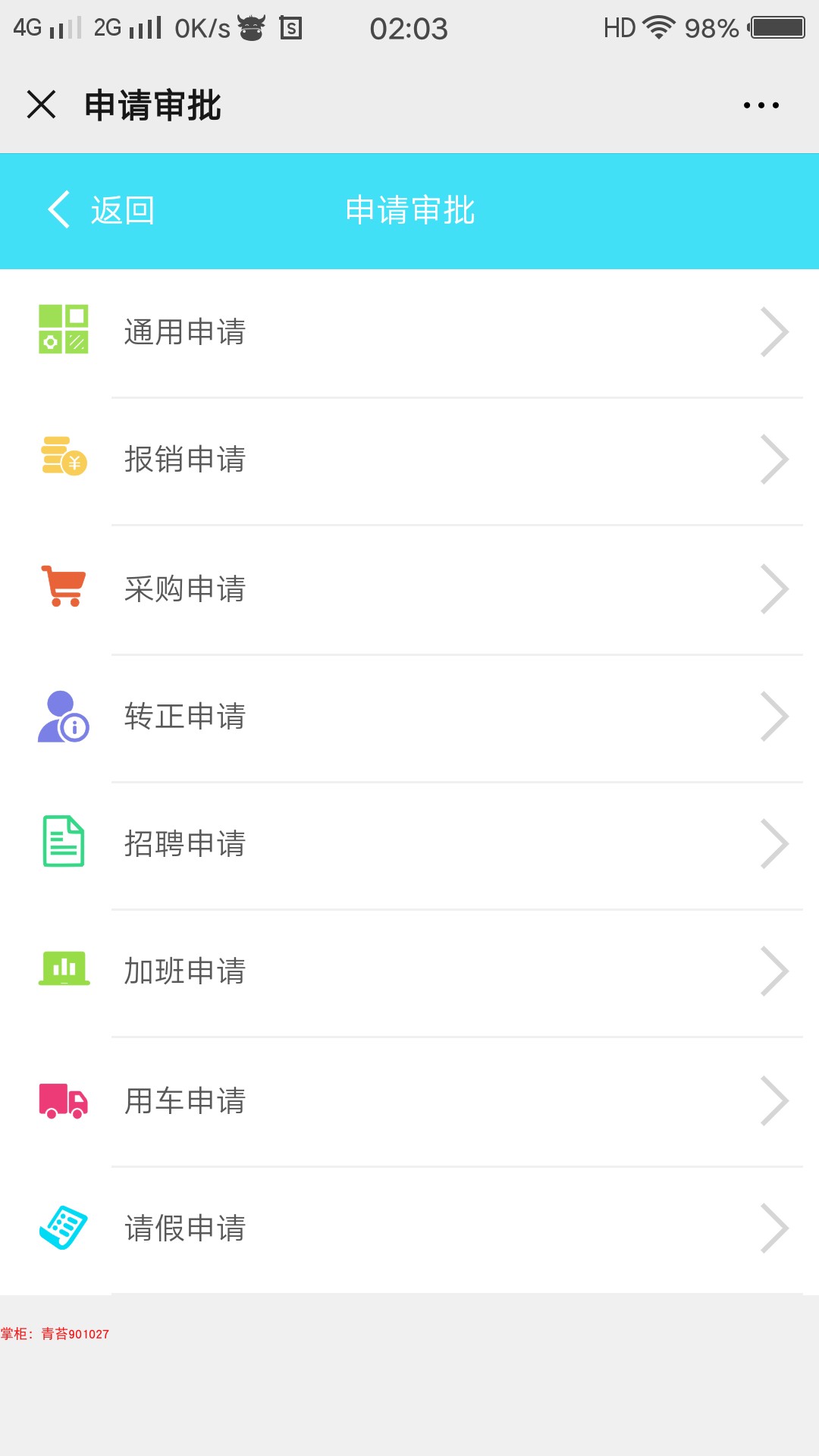This screenshot has width=819, height=1456.
Task: Open 请假申请
Action: click(x=409, y=1229)
